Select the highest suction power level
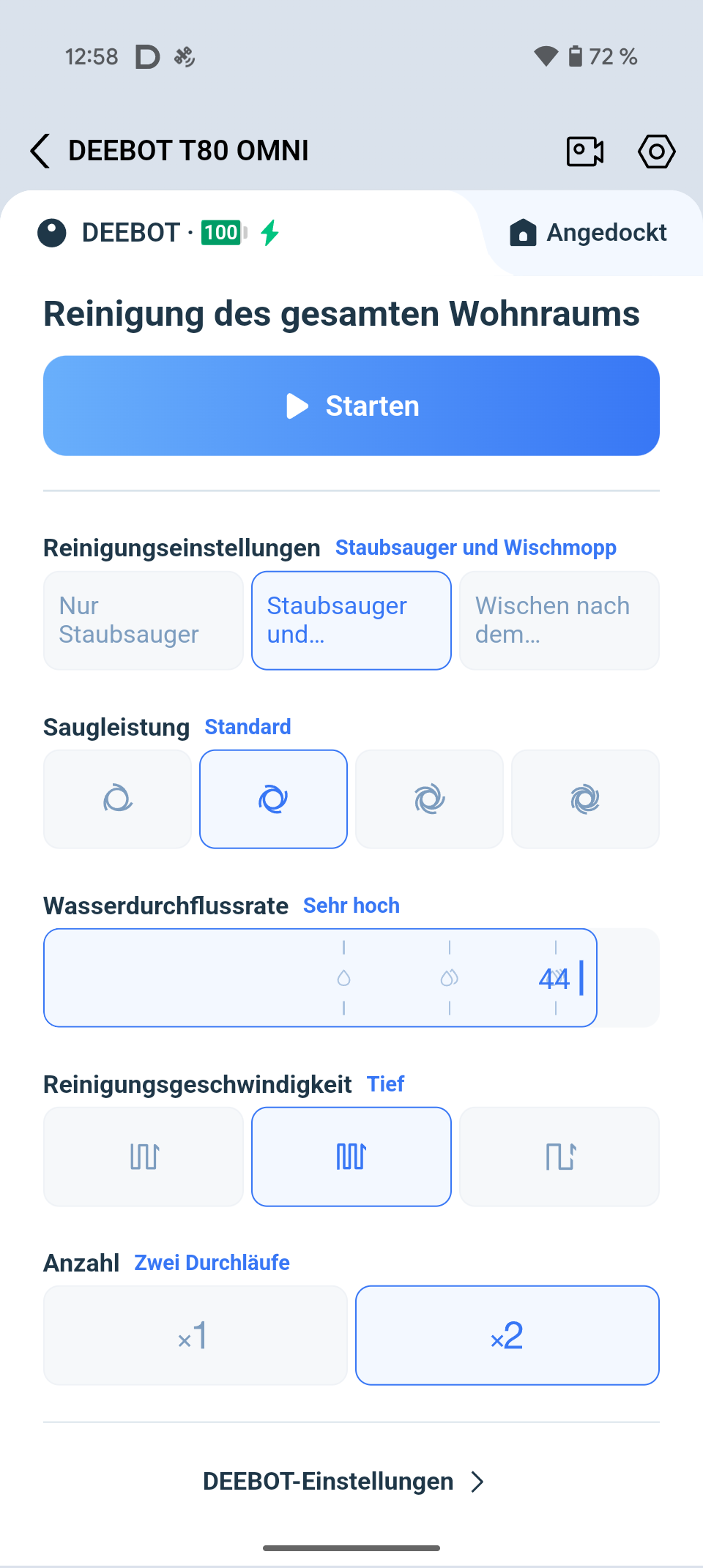Screen dimensions: 703x1568 tap(585, 799)
